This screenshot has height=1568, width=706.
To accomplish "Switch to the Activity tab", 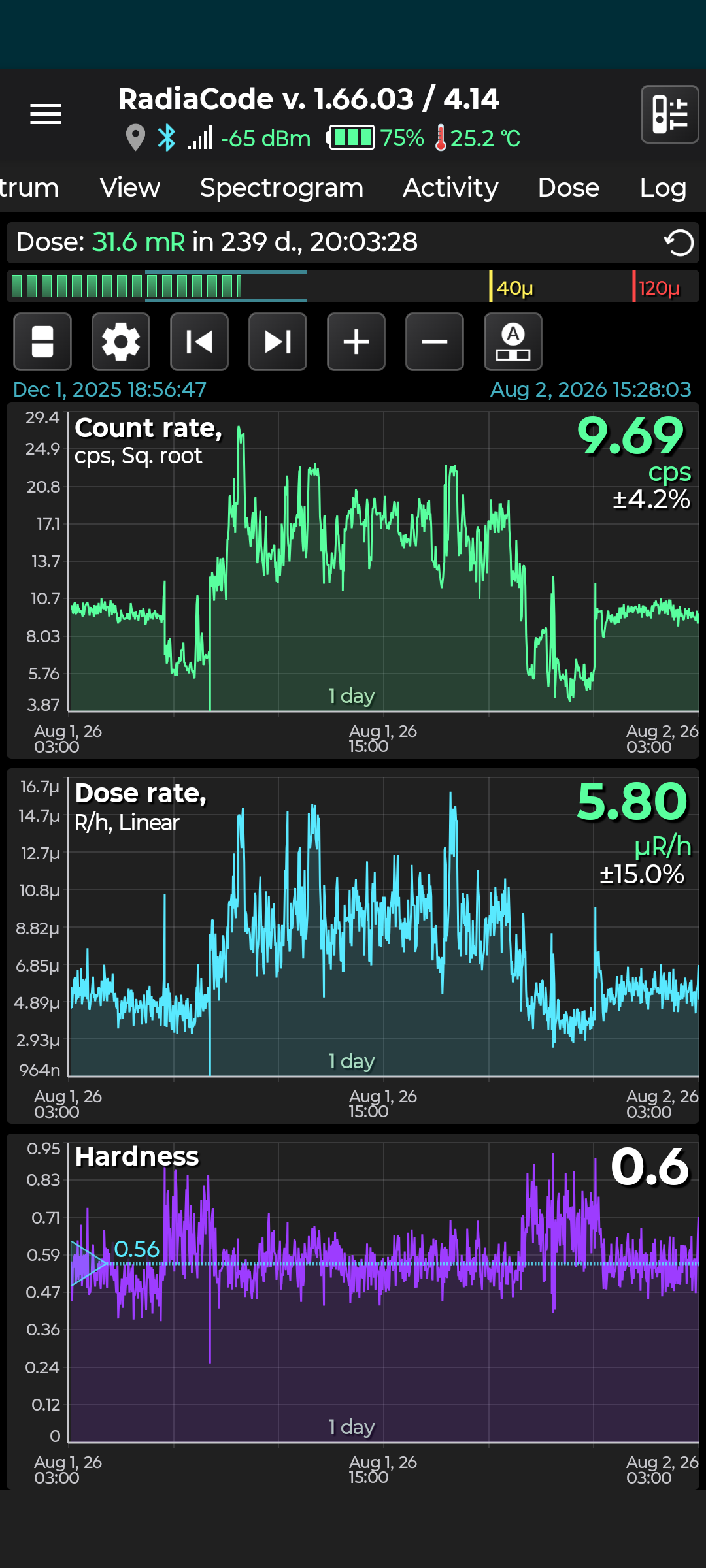I will [x=450, y=188].
